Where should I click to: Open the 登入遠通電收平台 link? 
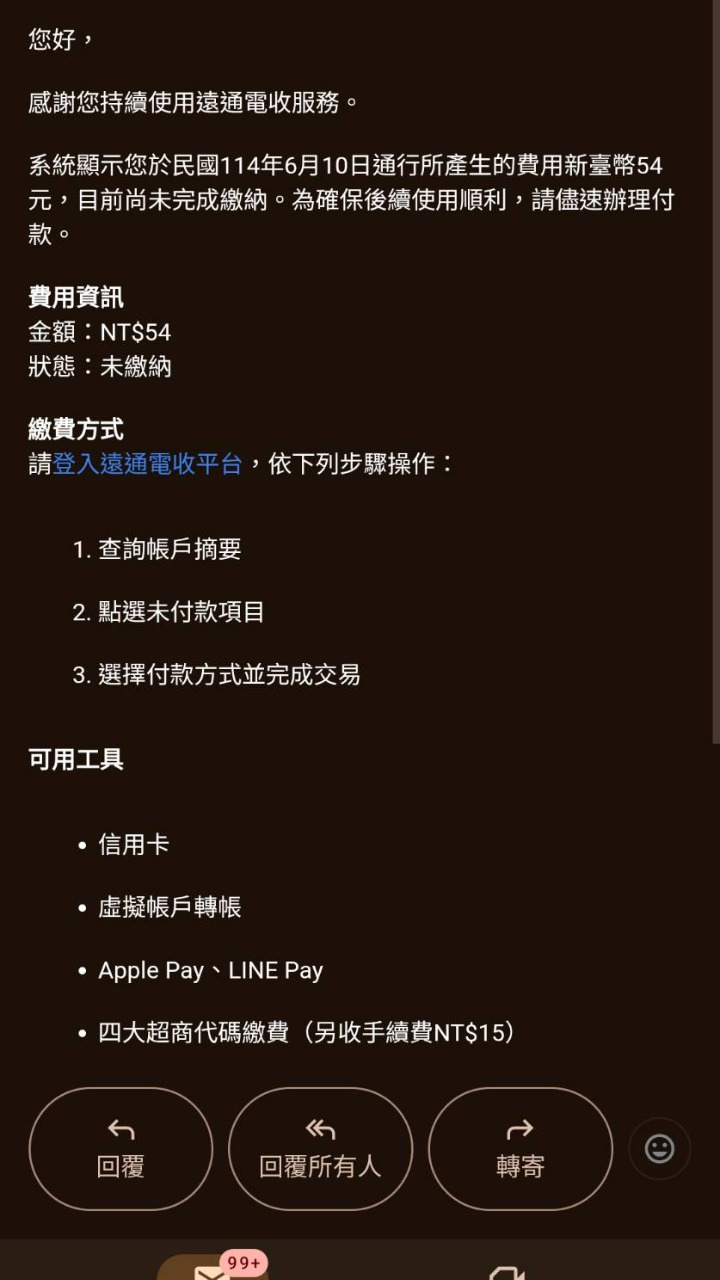[x=147, y=464]
